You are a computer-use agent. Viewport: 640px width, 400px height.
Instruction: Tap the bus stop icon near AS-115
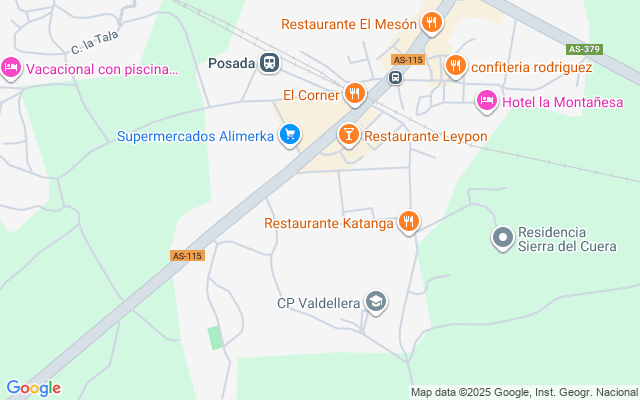(x=395, y=77)
